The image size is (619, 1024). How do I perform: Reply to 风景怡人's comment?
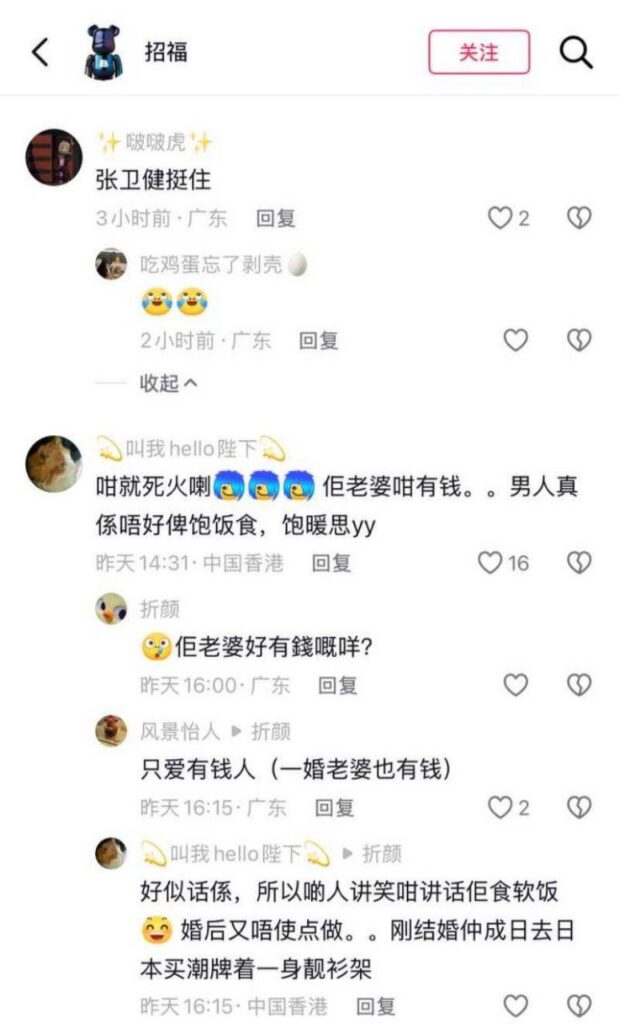click(x=334, y=807)
